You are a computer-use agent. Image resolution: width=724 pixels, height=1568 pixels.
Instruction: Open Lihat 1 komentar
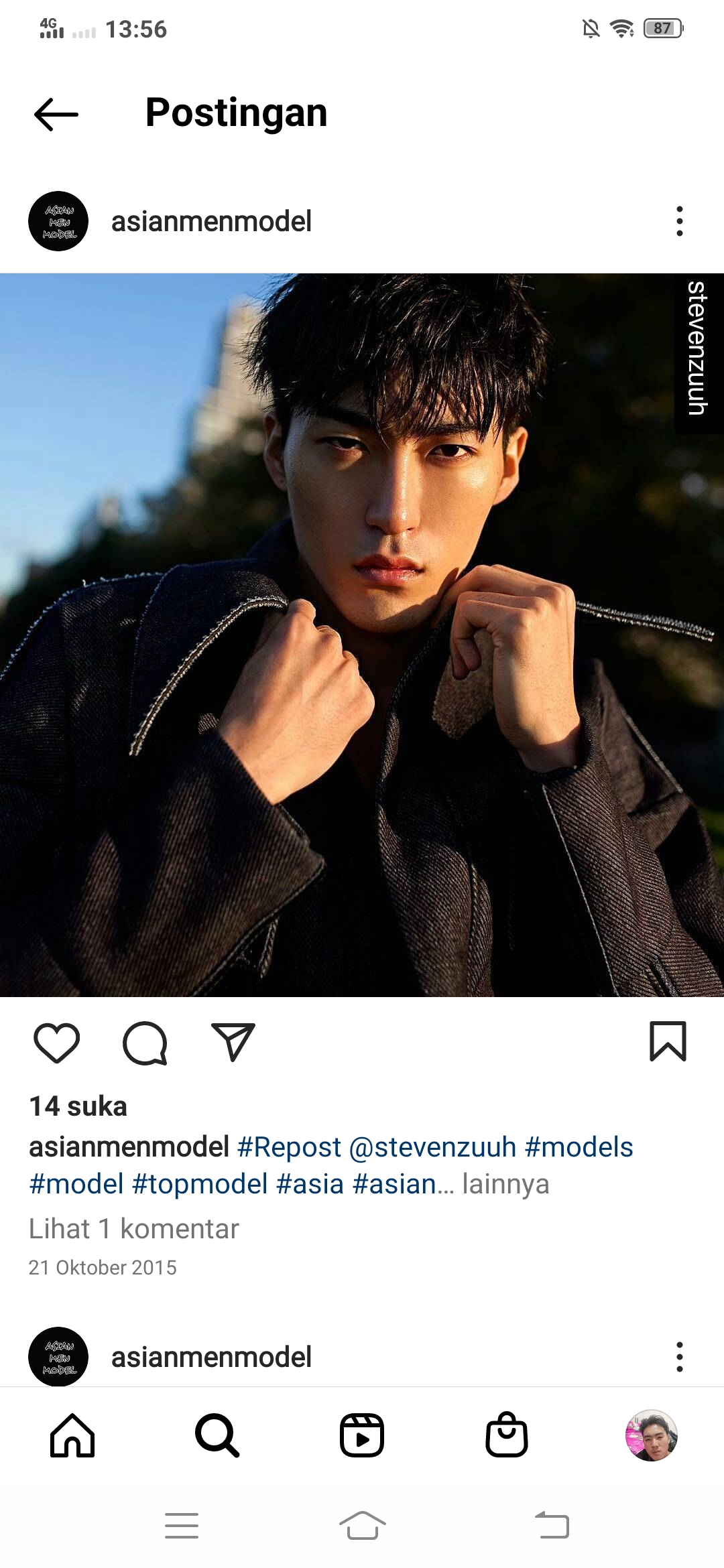[x=133, y=1229]
